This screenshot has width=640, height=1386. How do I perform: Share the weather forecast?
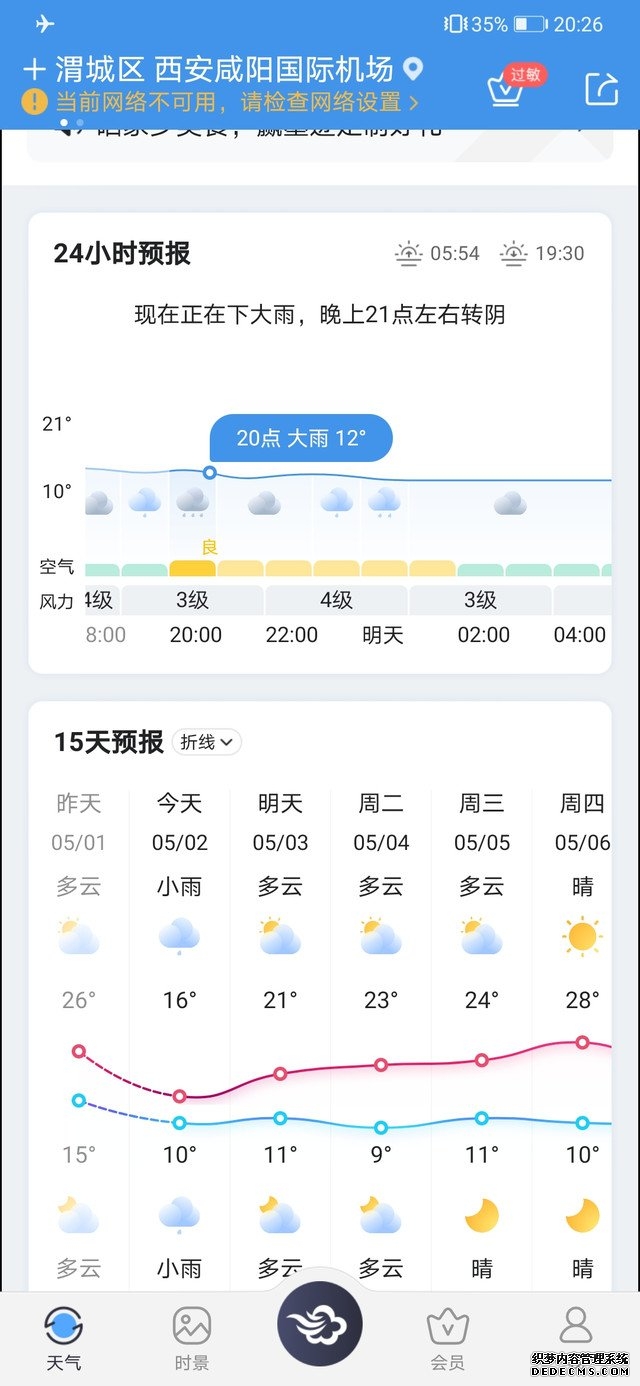601,88
